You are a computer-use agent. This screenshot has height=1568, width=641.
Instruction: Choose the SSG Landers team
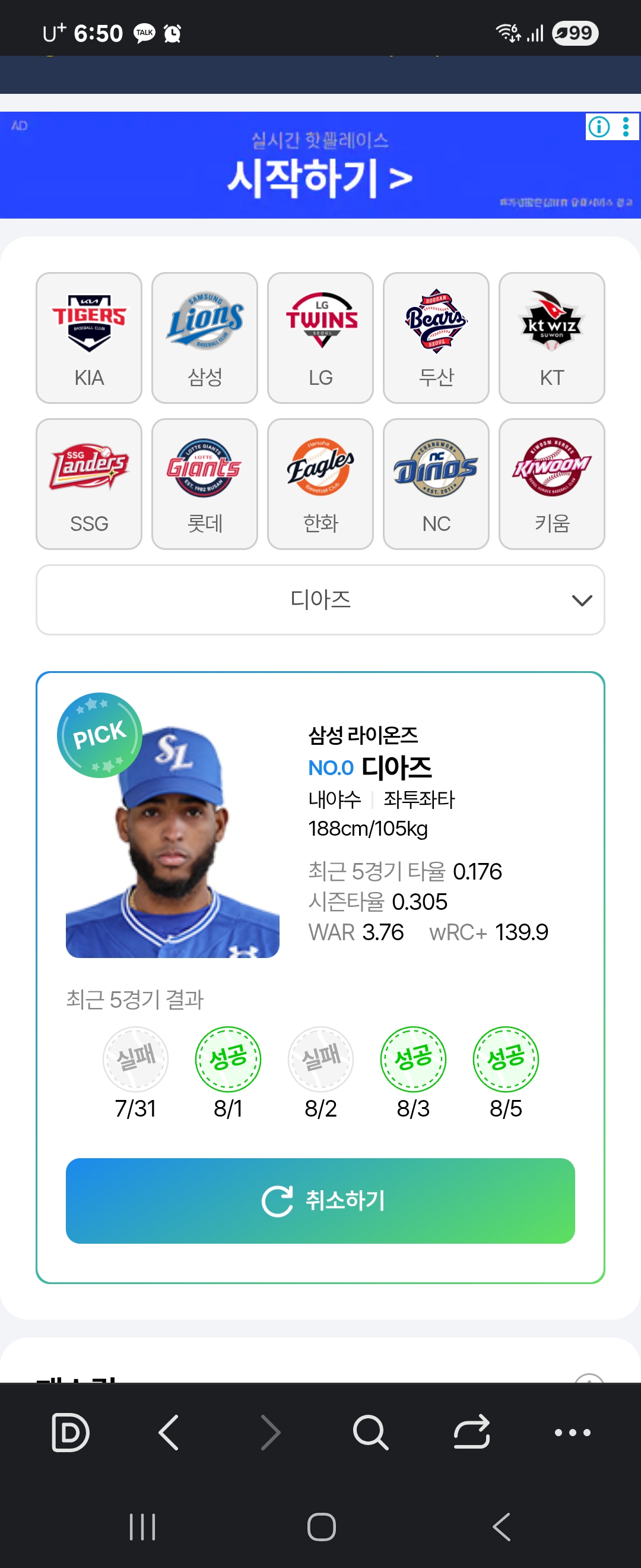[x=89, y=483]
